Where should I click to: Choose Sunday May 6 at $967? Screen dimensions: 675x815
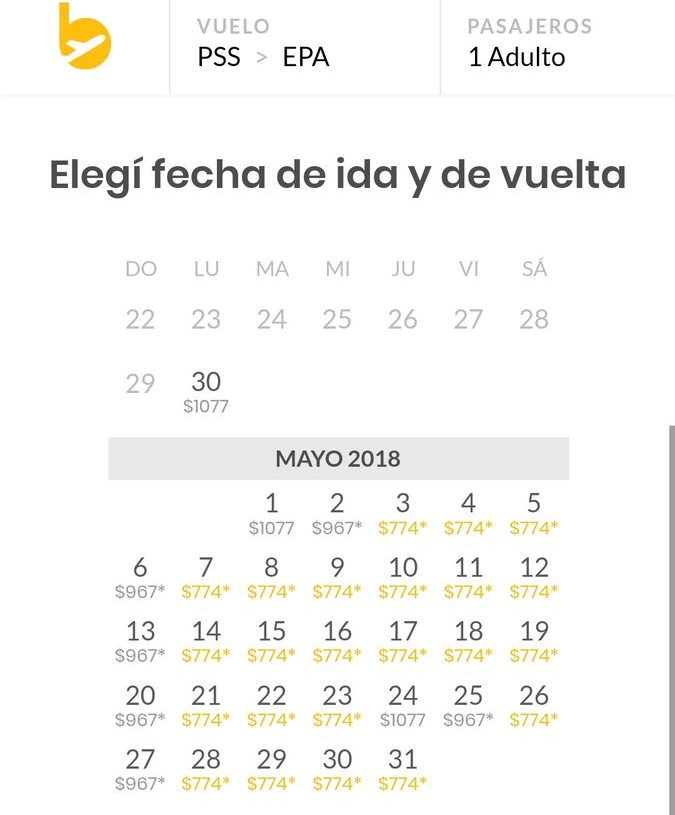tap(140, 577)
